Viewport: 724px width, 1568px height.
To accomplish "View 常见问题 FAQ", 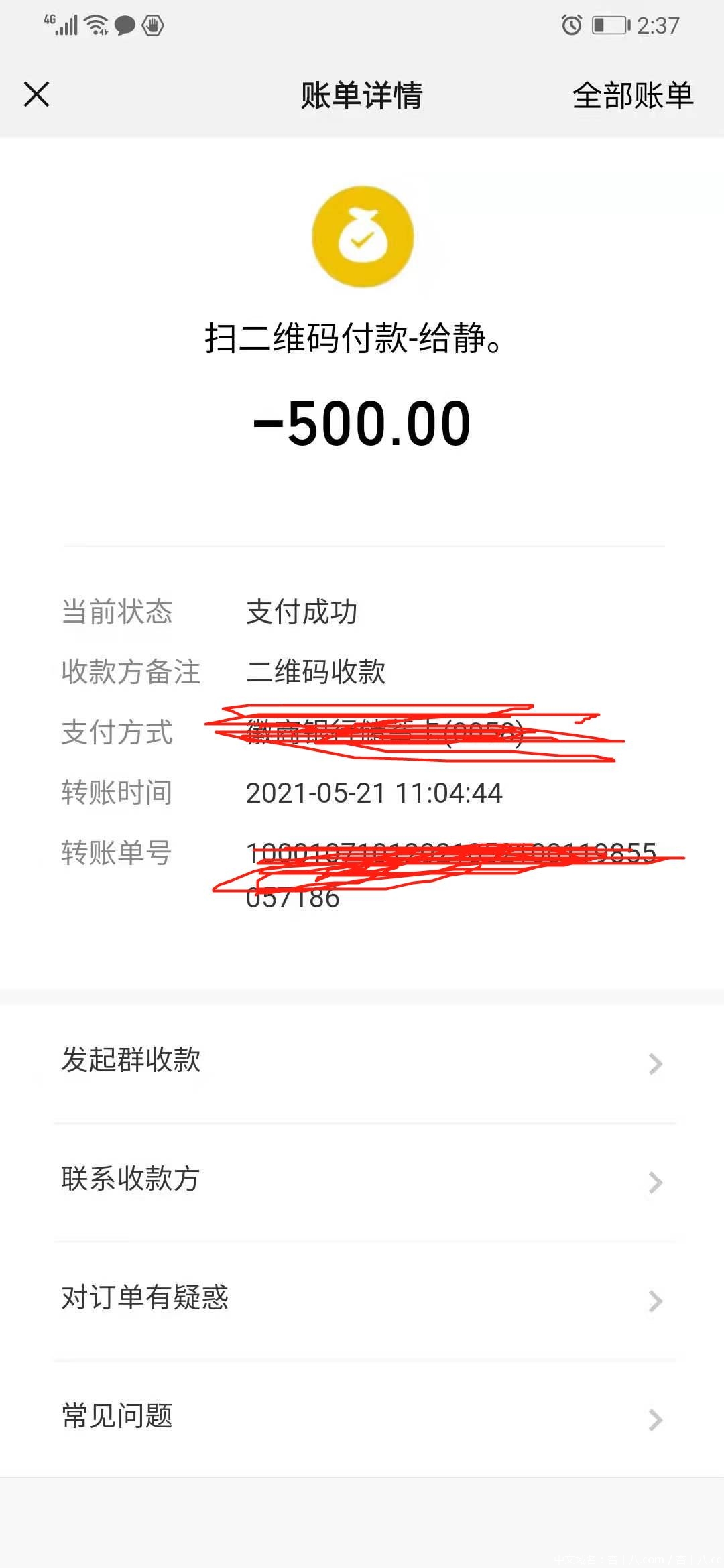I will click(362, 1417).
